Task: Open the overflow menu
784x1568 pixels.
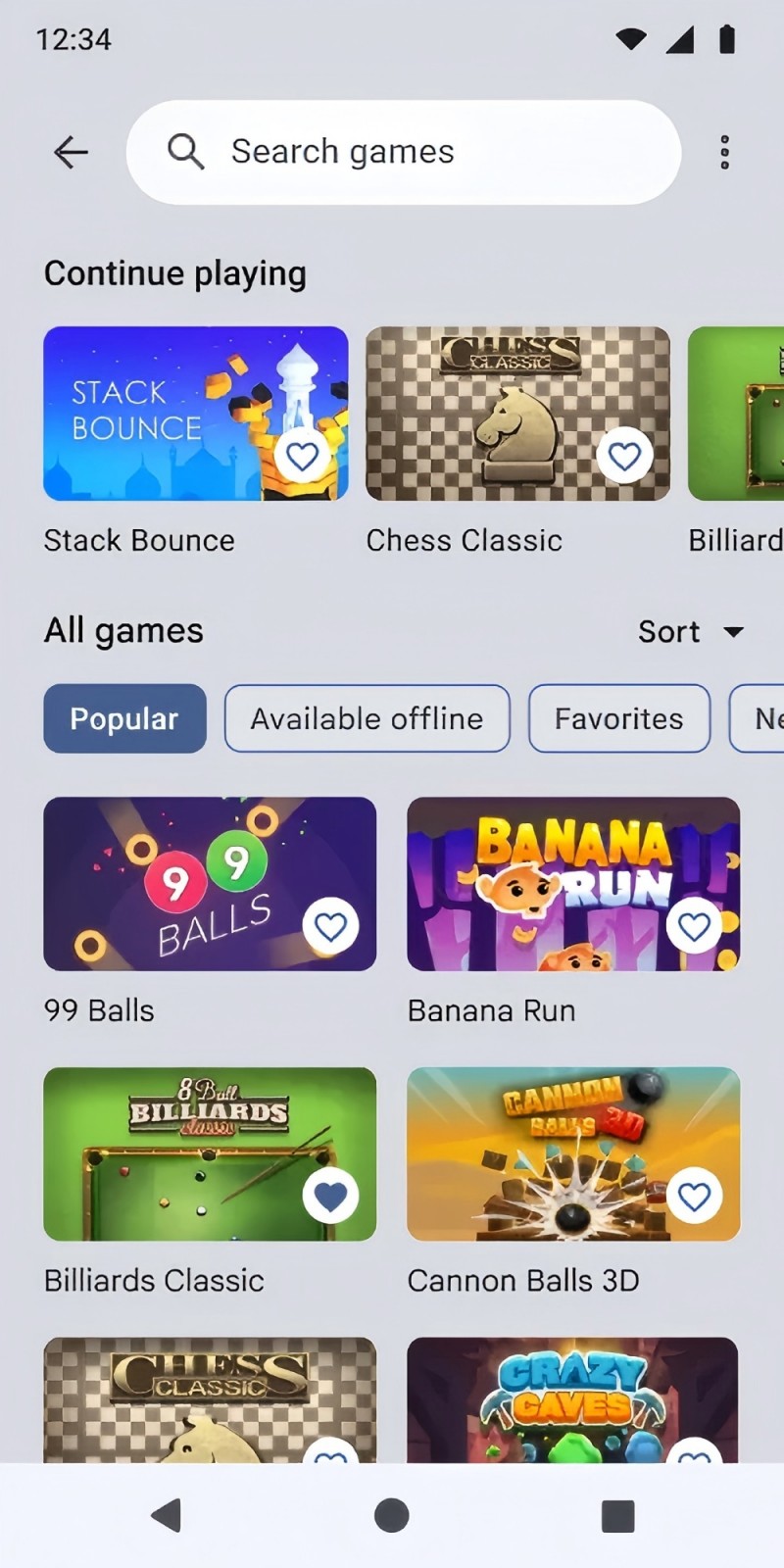Action: point(724,152)
